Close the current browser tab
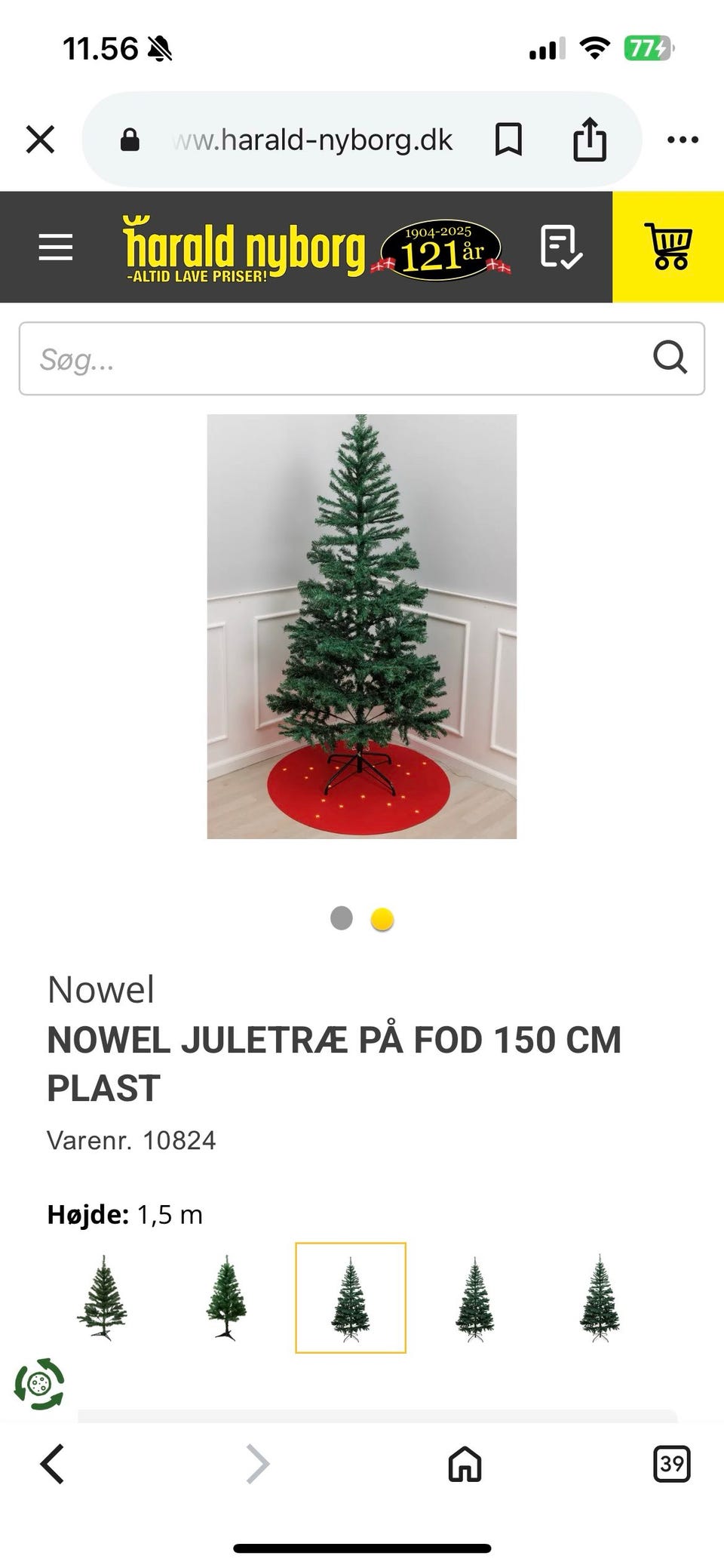This screenshot has height=1568, width=724. 40,139
